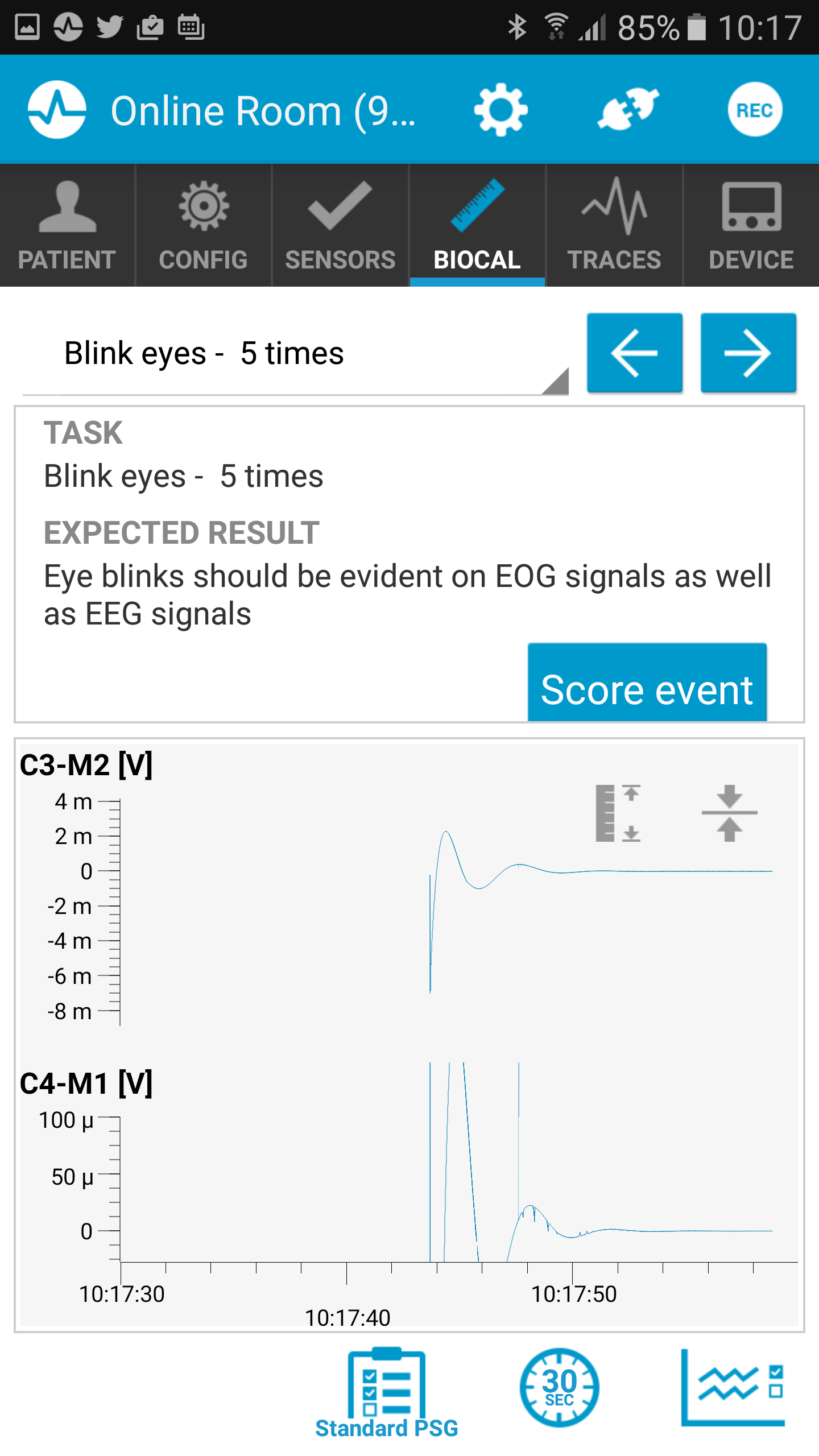Select the BIOCAL tab
This screenshot has height=1456, width=819.
pos(477,226)
